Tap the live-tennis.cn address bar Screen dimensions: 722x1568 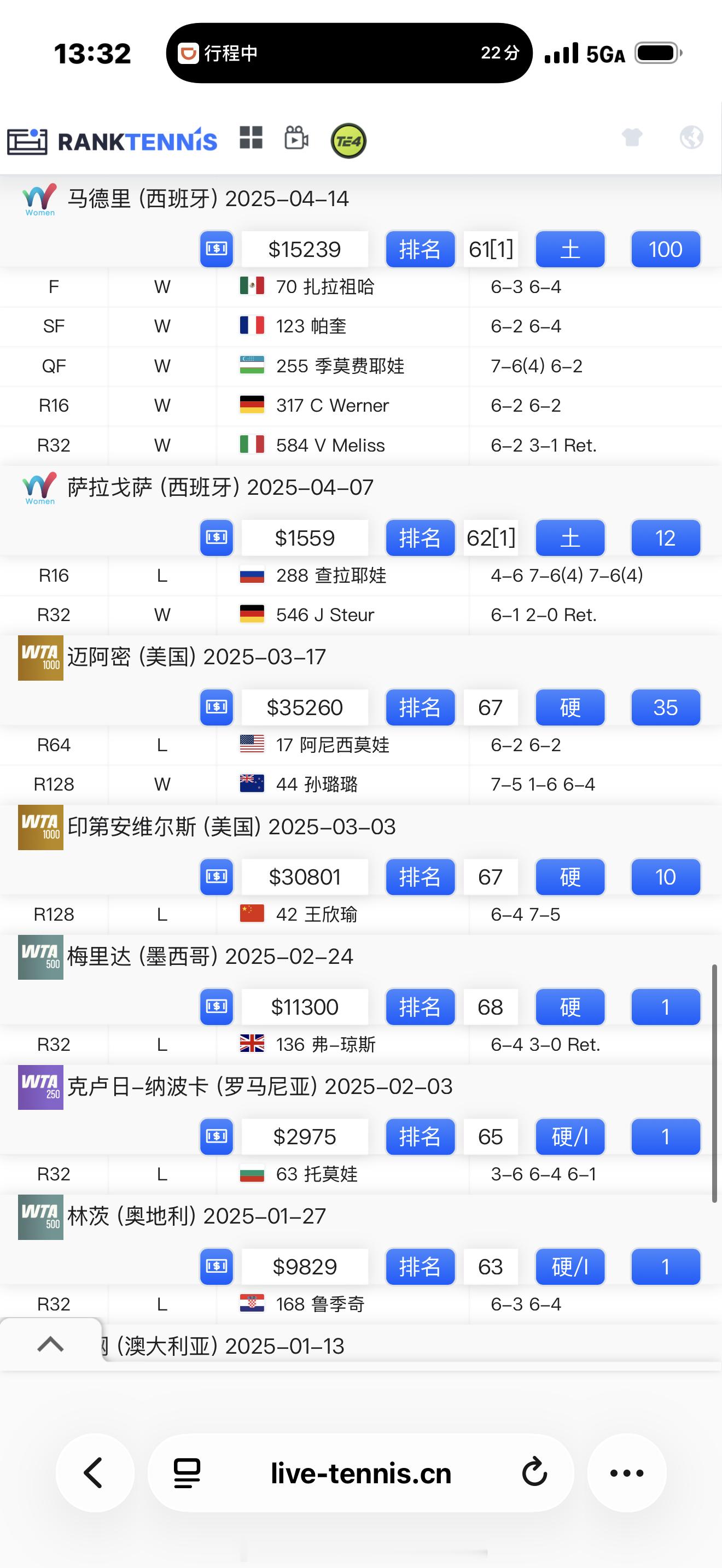click(360, 1473)
